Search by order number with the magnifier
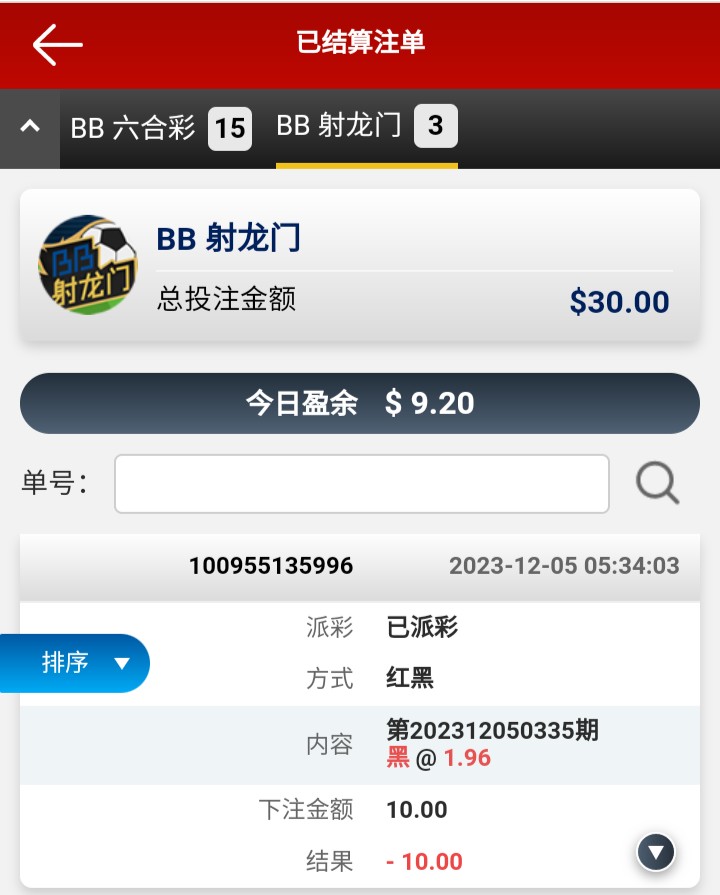The height and width of the screenshot is (895, 720). pyautogui.click(x=658, y=485)
